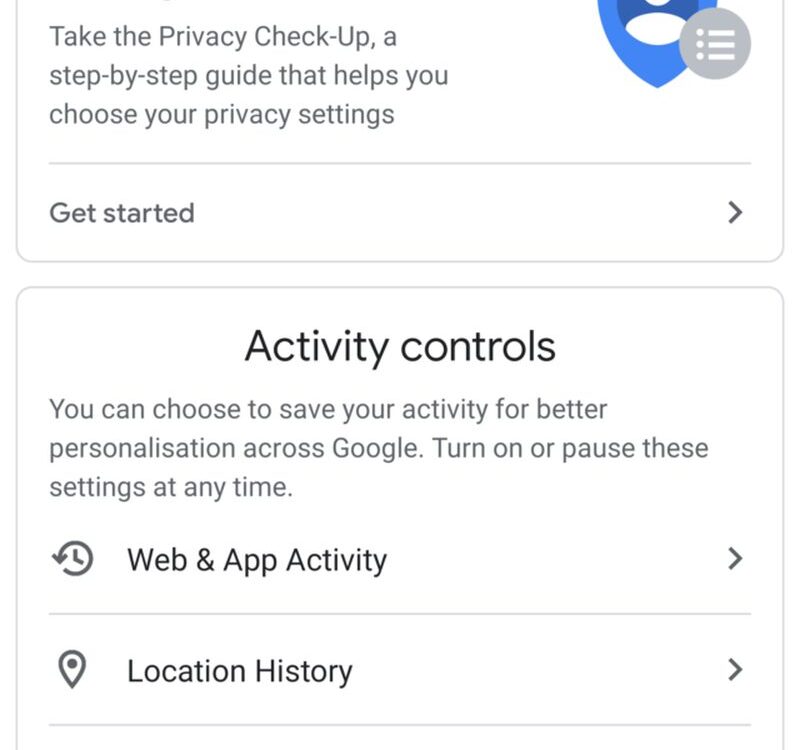Viewport: 800px width, 750px height.
Task: Open Web & App Activity settings
Action: pyautogui.click(x=399, y=559)
